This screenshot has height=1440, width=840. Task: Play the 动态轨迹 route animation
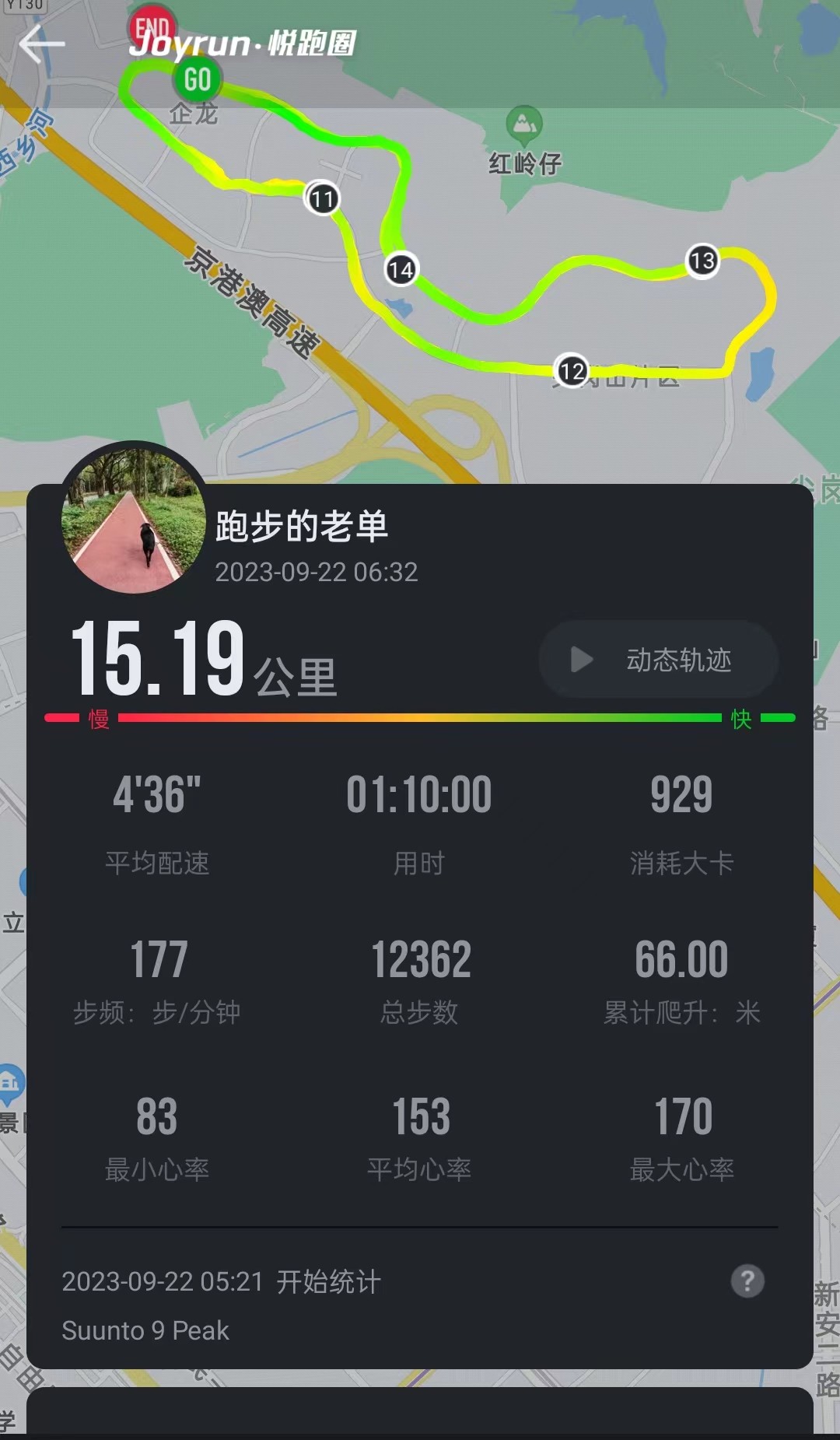tap(658, 660)
